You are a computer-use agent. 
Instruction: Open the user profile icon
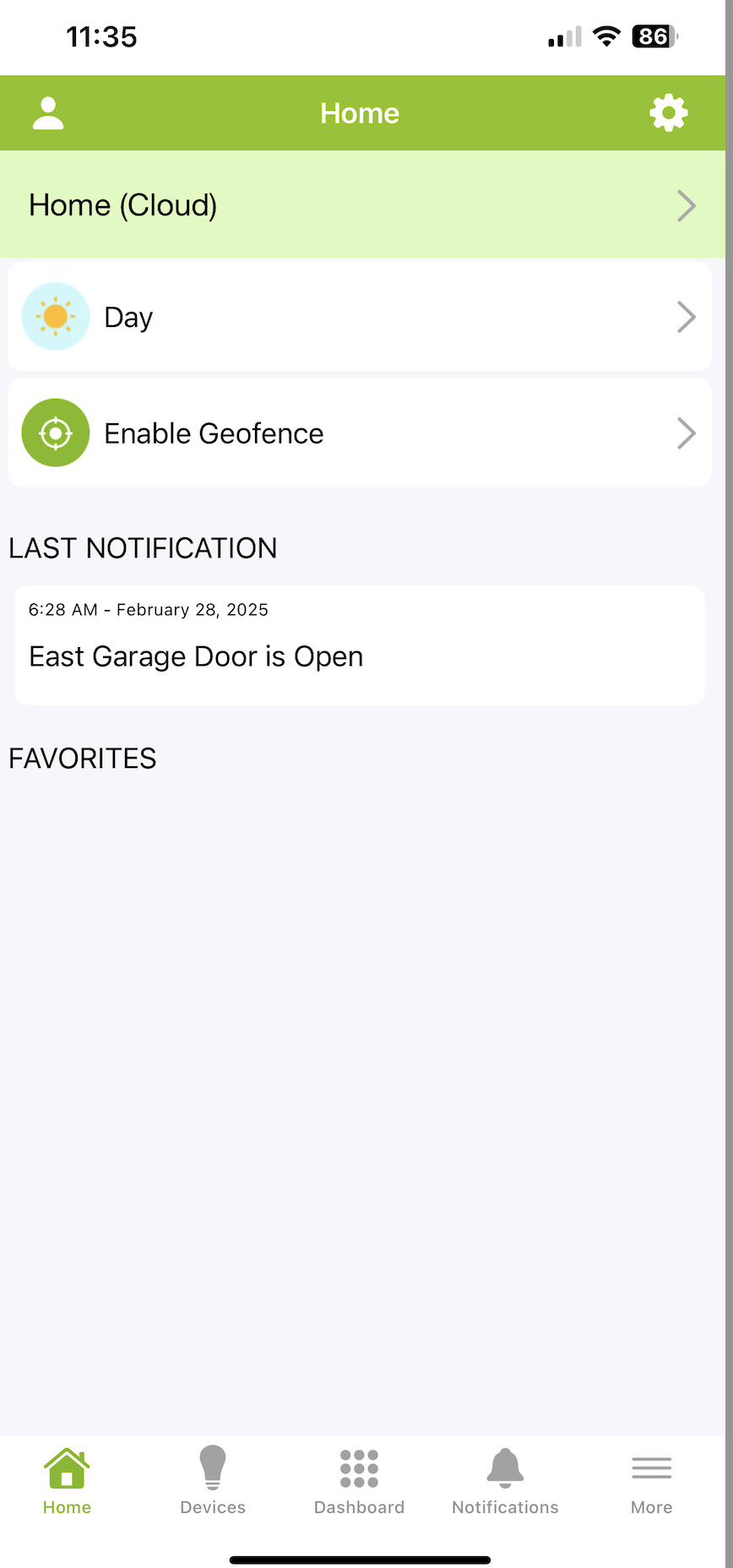[48, 113]
